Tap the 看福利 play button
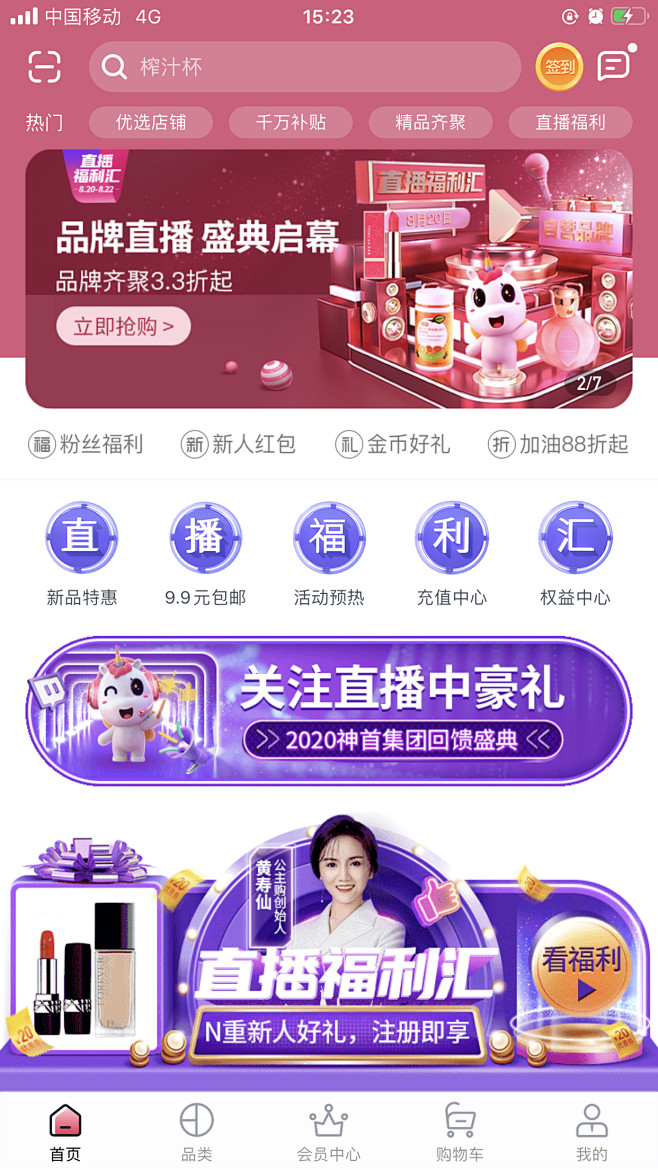Viewport: 658px width, 1170px height. click(x=582, y=969)
